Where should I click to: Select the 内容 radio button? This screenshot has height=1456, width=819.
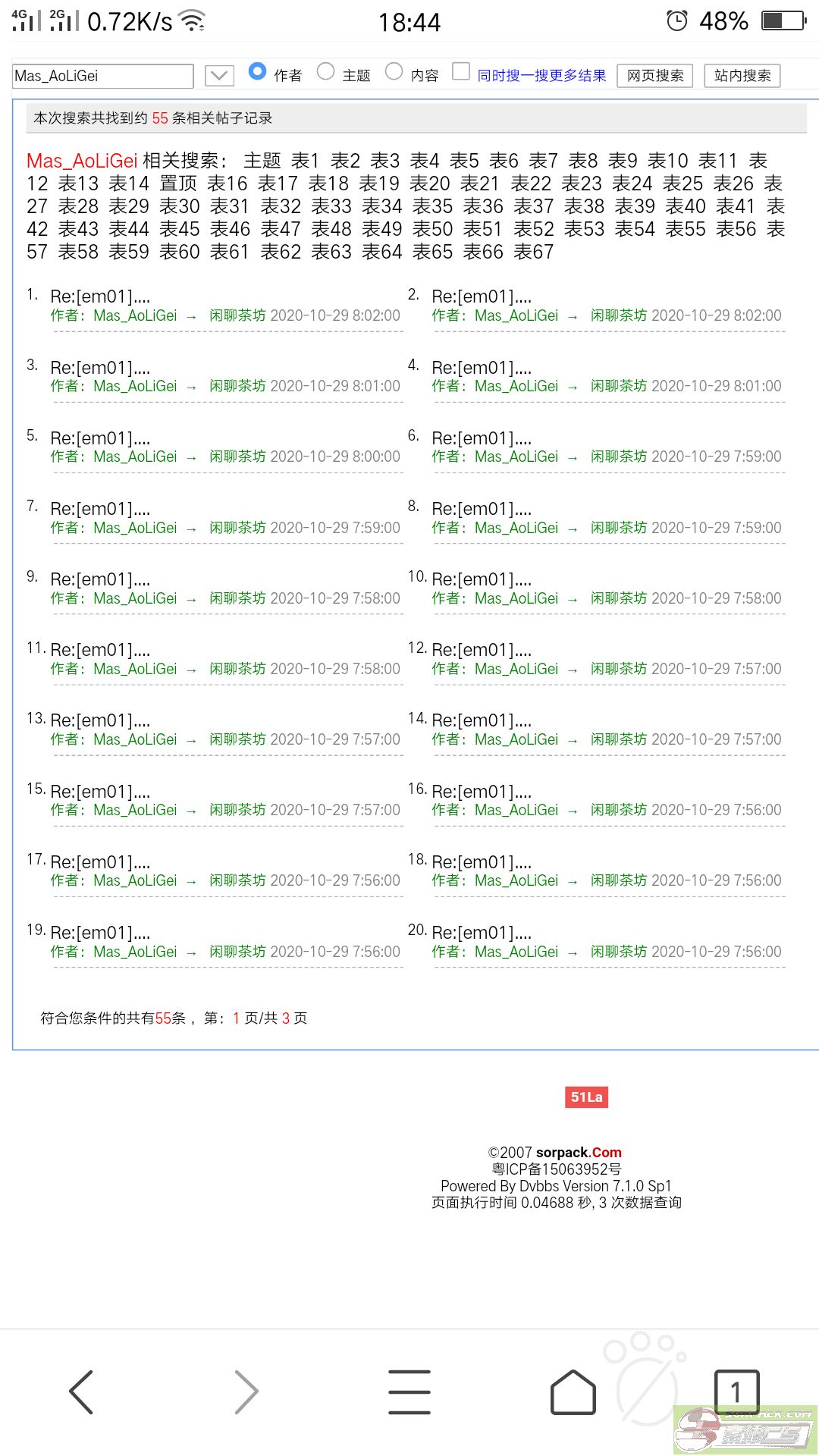click(394, 72)
